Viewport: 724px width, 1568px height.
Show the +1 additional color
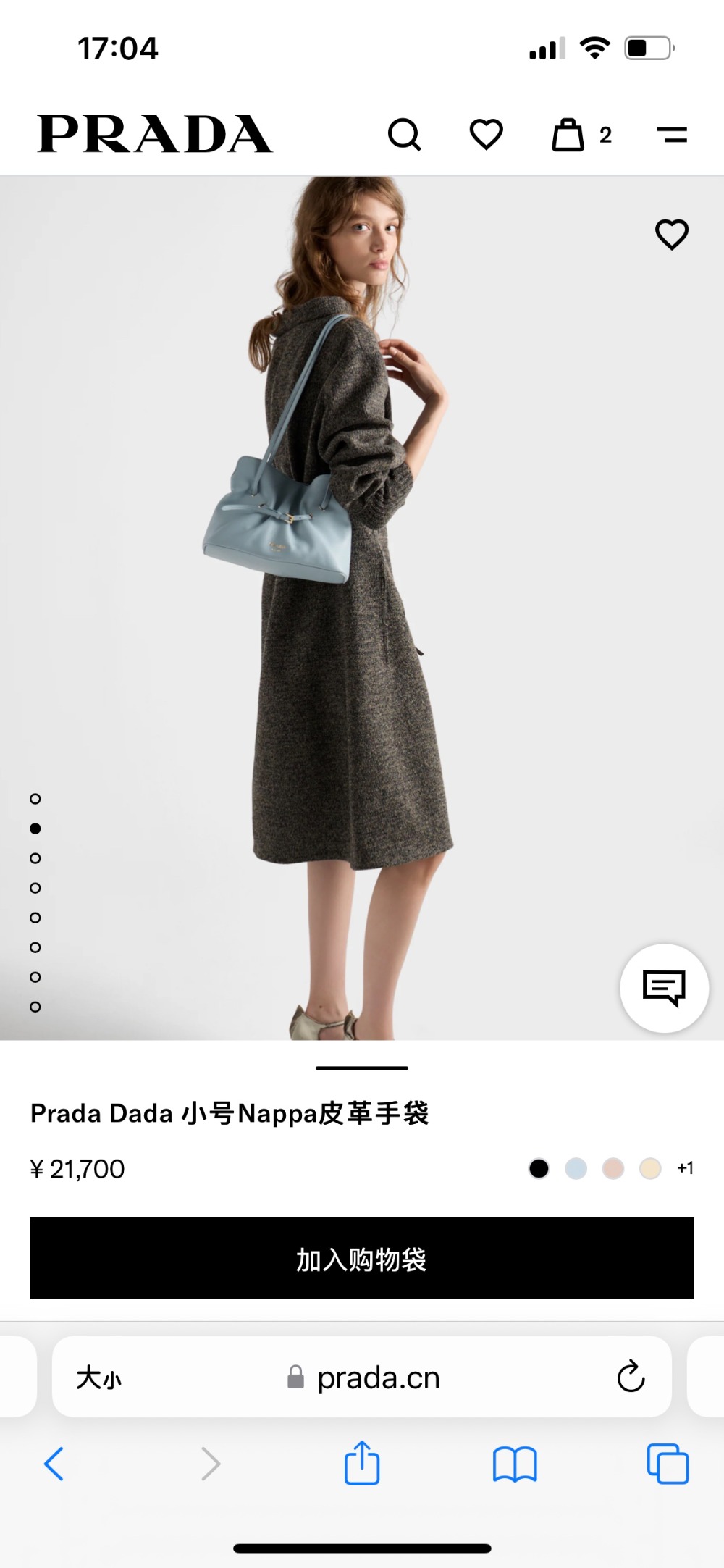[x=685, y=1168]
